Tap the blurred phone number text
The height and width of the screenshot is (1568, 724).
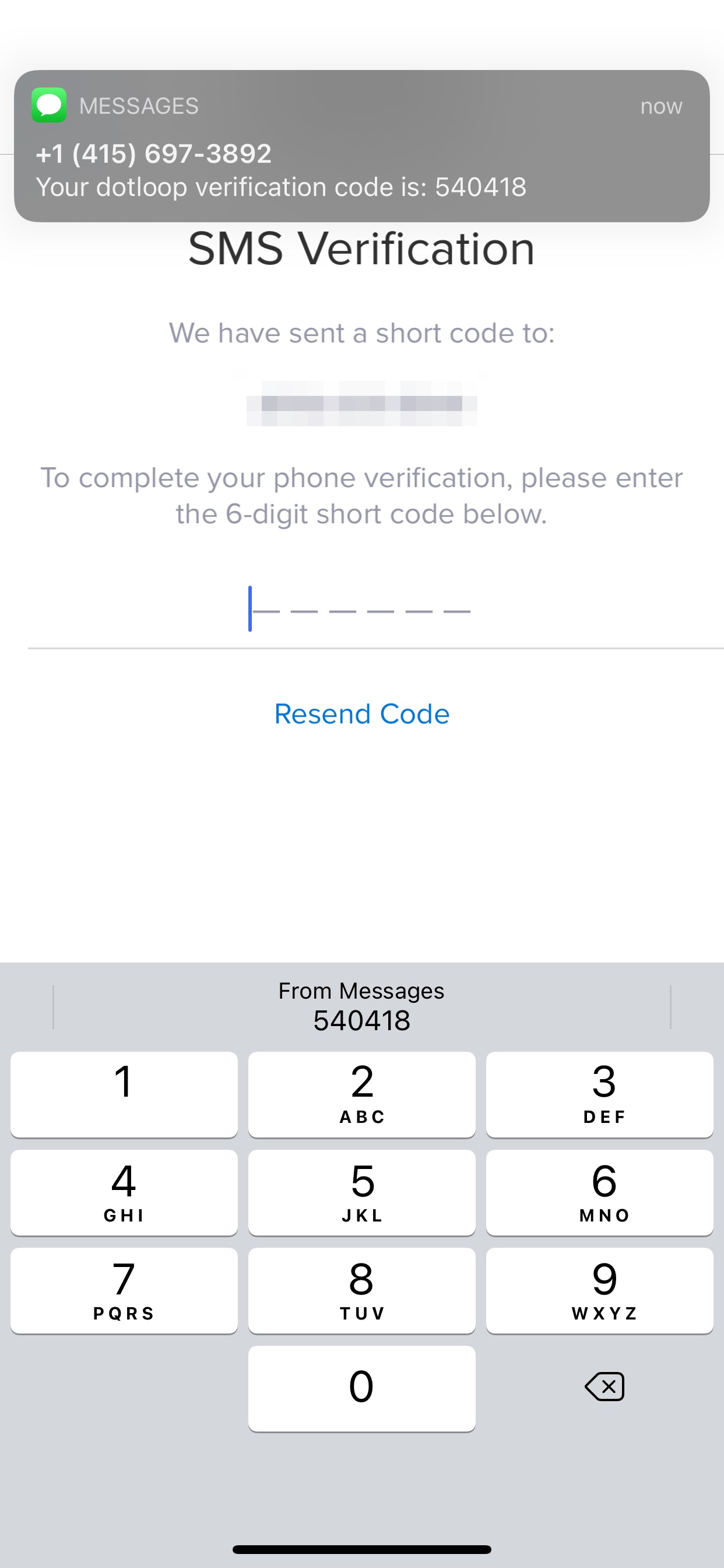[361, 402]
